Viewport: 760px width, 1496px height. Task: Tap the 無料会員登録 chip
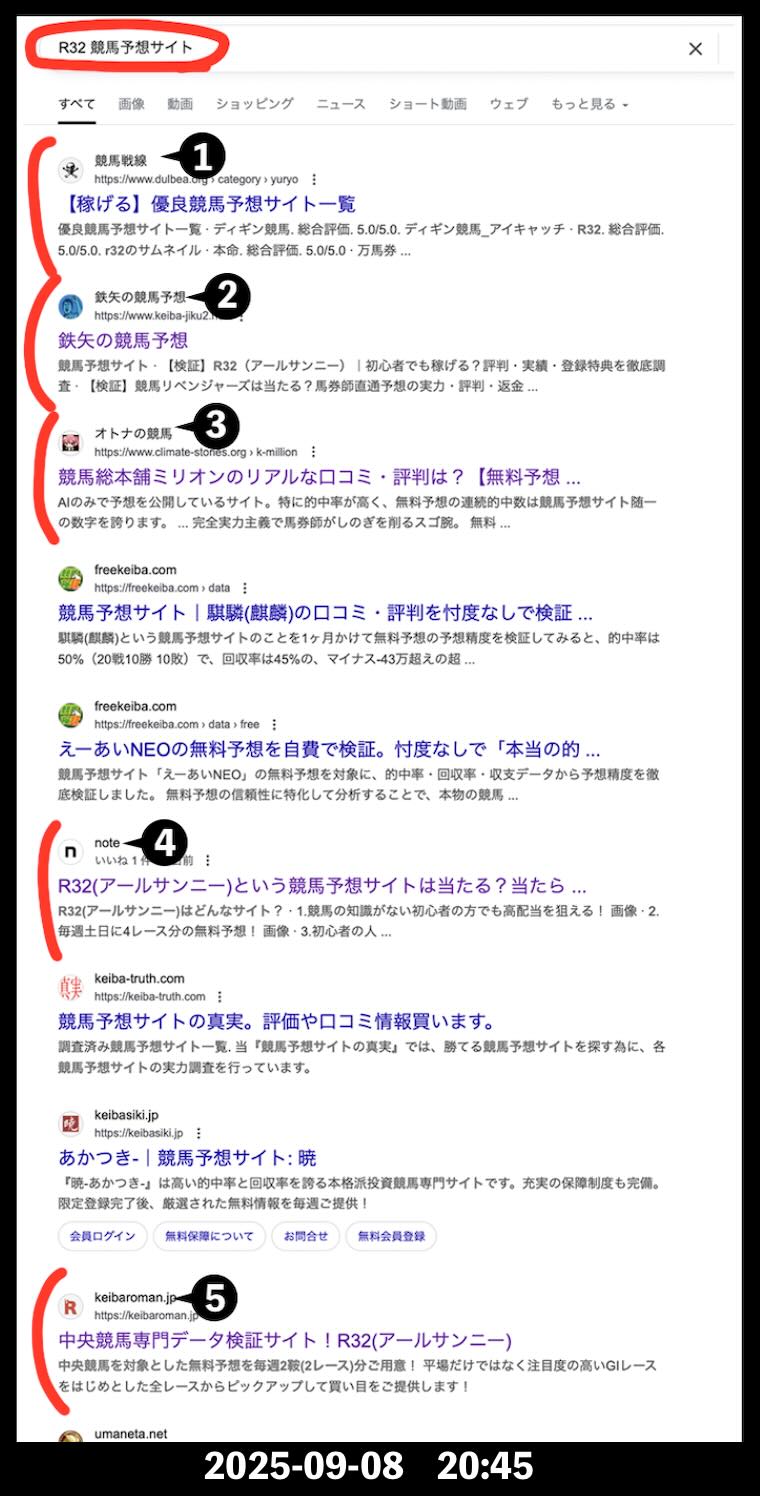(391, 1236)
